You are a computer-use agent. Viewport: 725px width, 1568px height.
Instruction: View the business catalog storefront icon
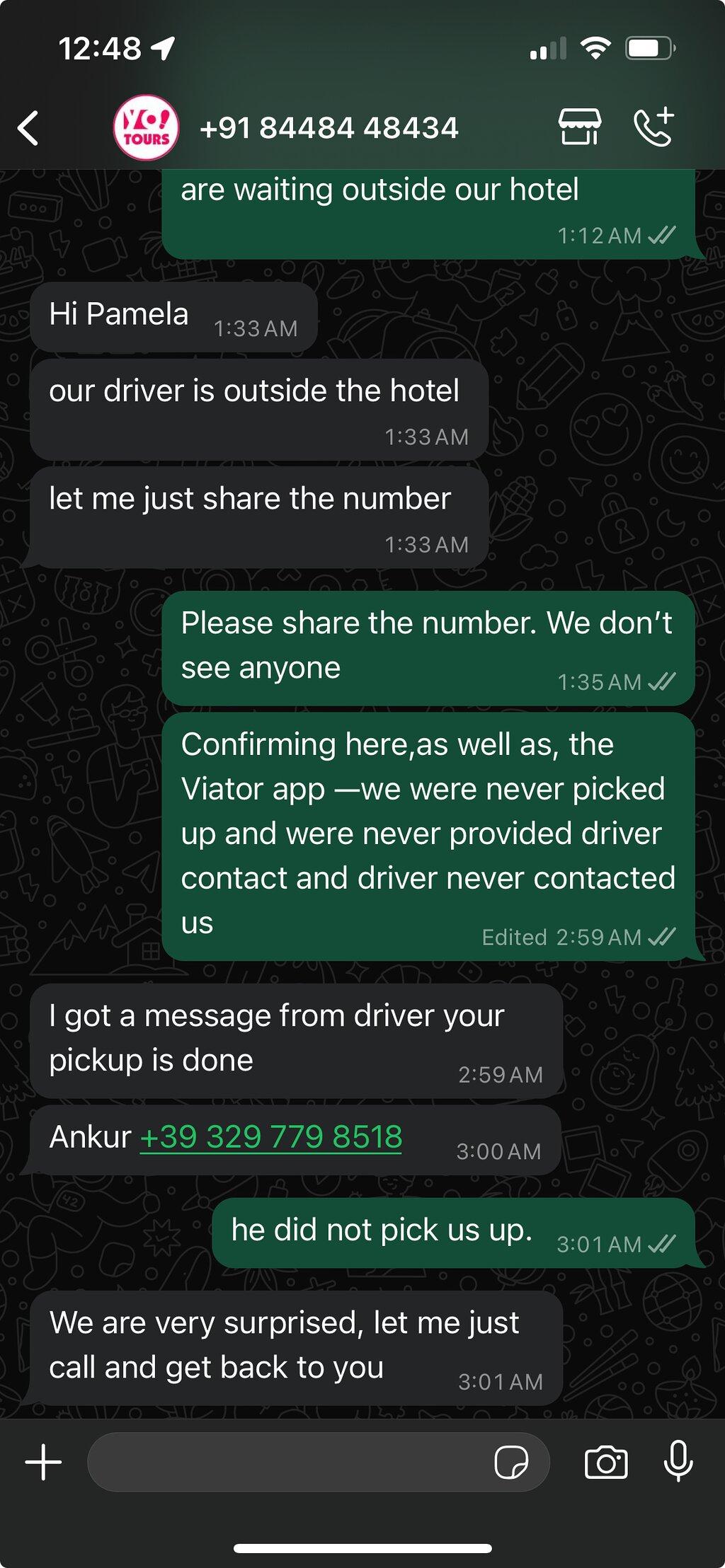tap(580, 127)
